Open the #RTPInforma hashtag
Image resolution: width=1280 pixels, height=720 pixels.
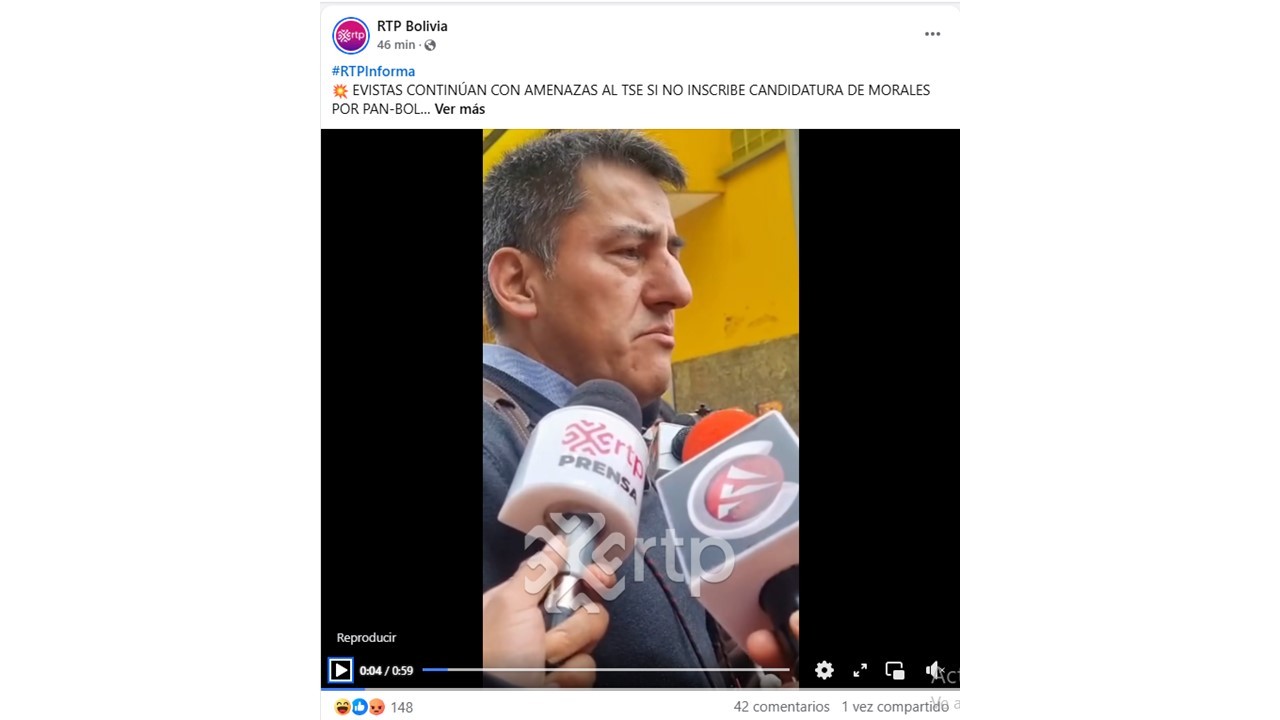point(373,71)
